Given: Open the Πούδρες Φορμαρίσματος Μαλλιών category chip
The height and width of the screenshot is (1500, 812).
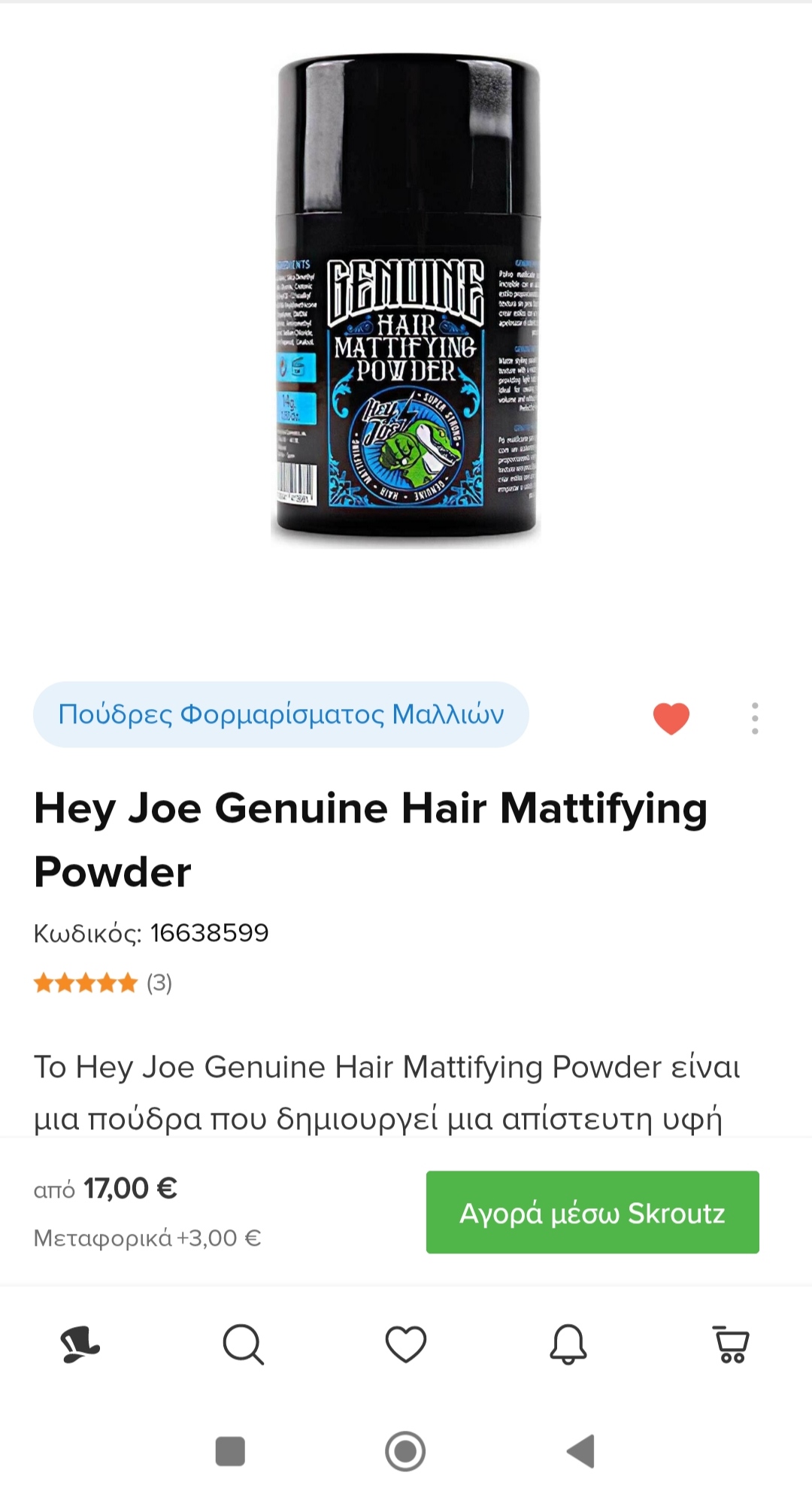Looking at the screenshot, I should pos(280,714).
